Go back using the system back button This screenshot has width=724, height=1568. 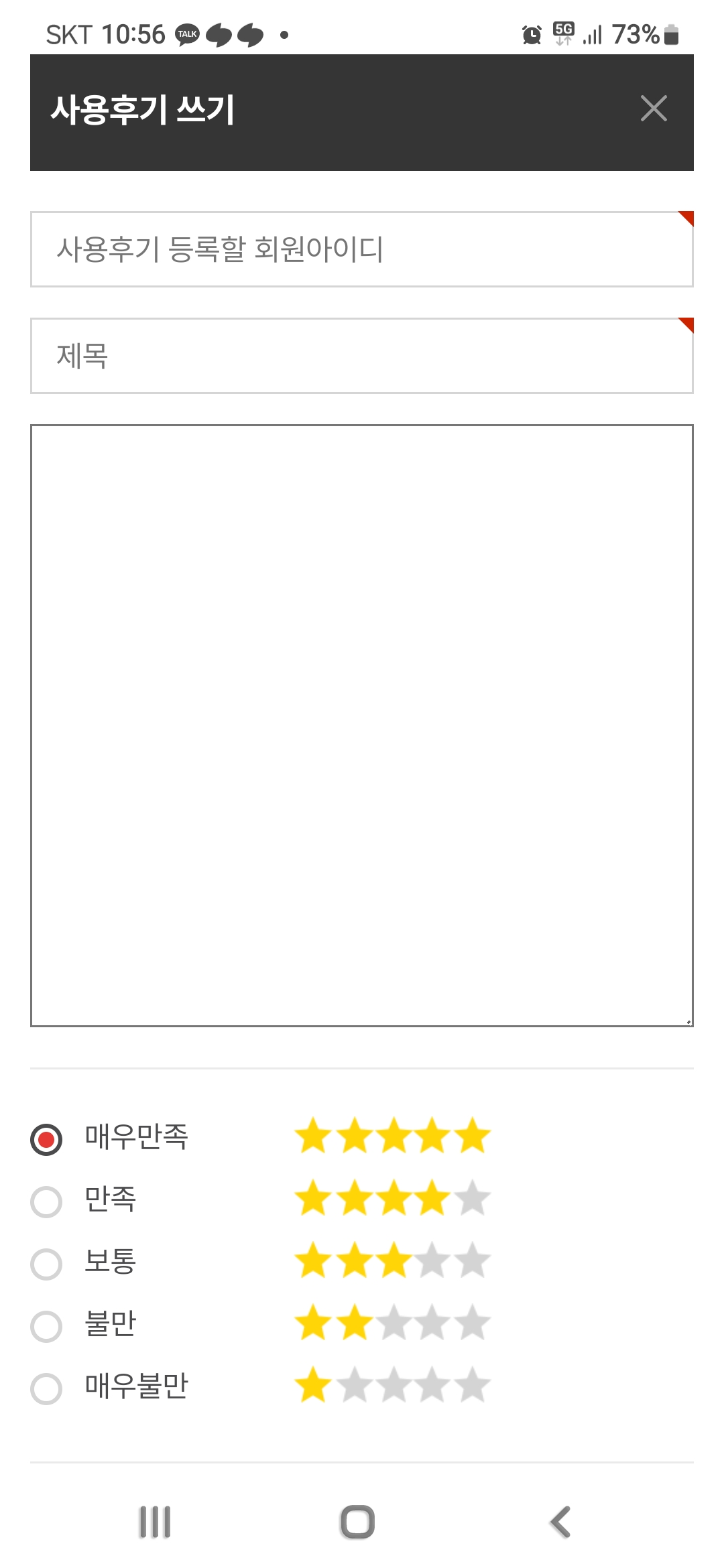coord(560,1522)
